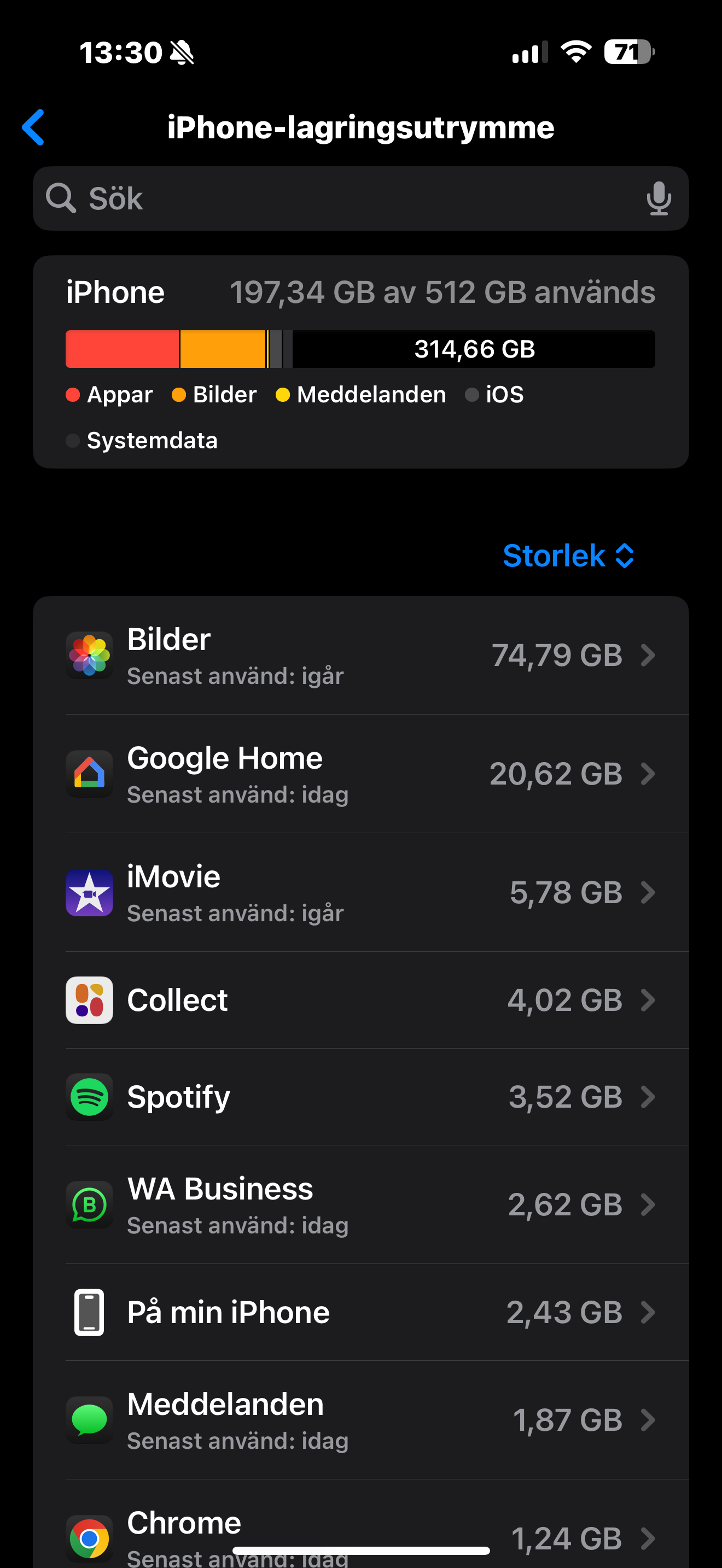Open the WA Business storage details

coord(360,1205)
